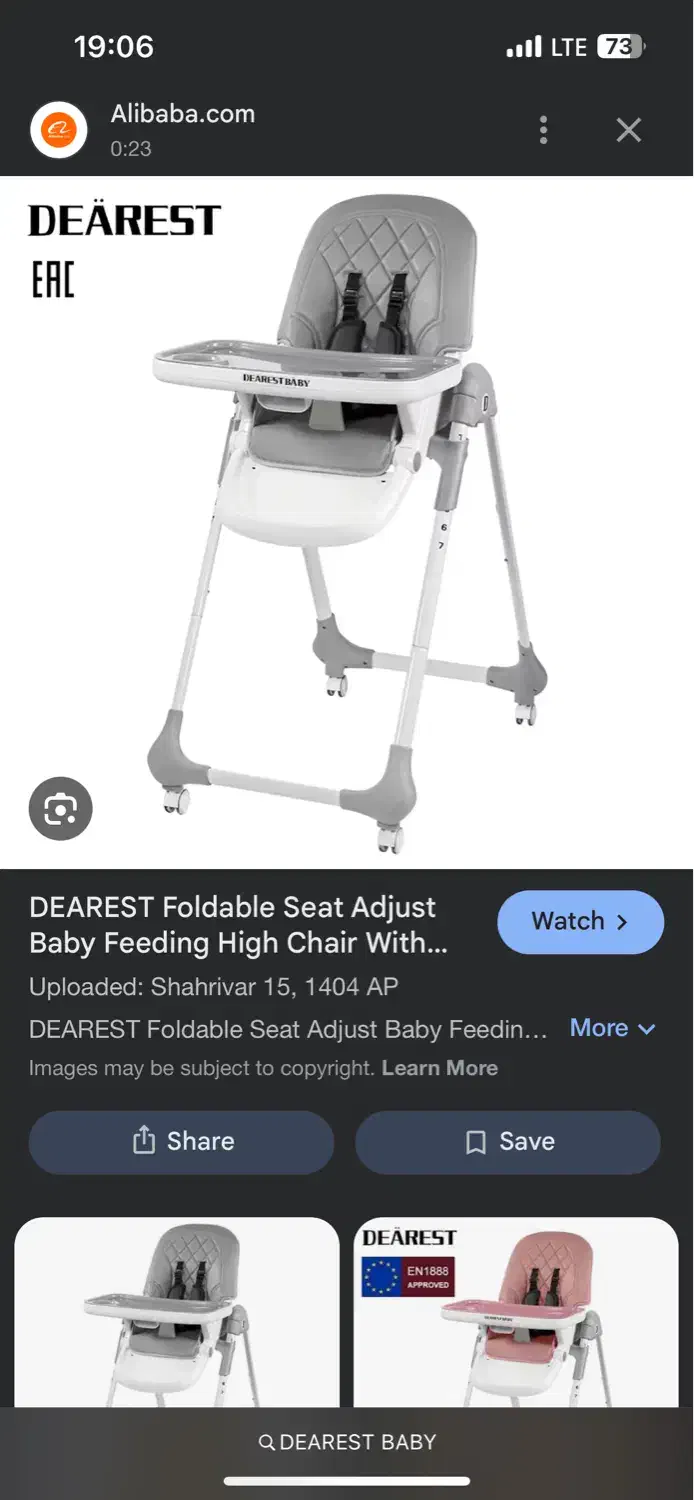
Task: Tap the DEAREST BABY search query
Action: coord(347,1442)
